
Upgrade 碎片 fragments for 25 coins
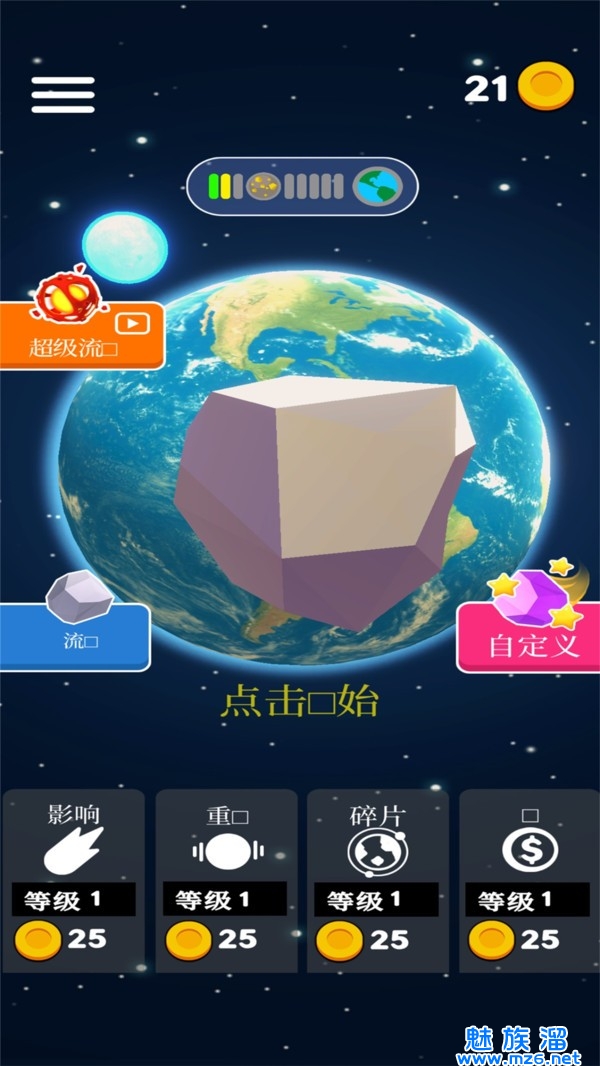click(377, 882)
